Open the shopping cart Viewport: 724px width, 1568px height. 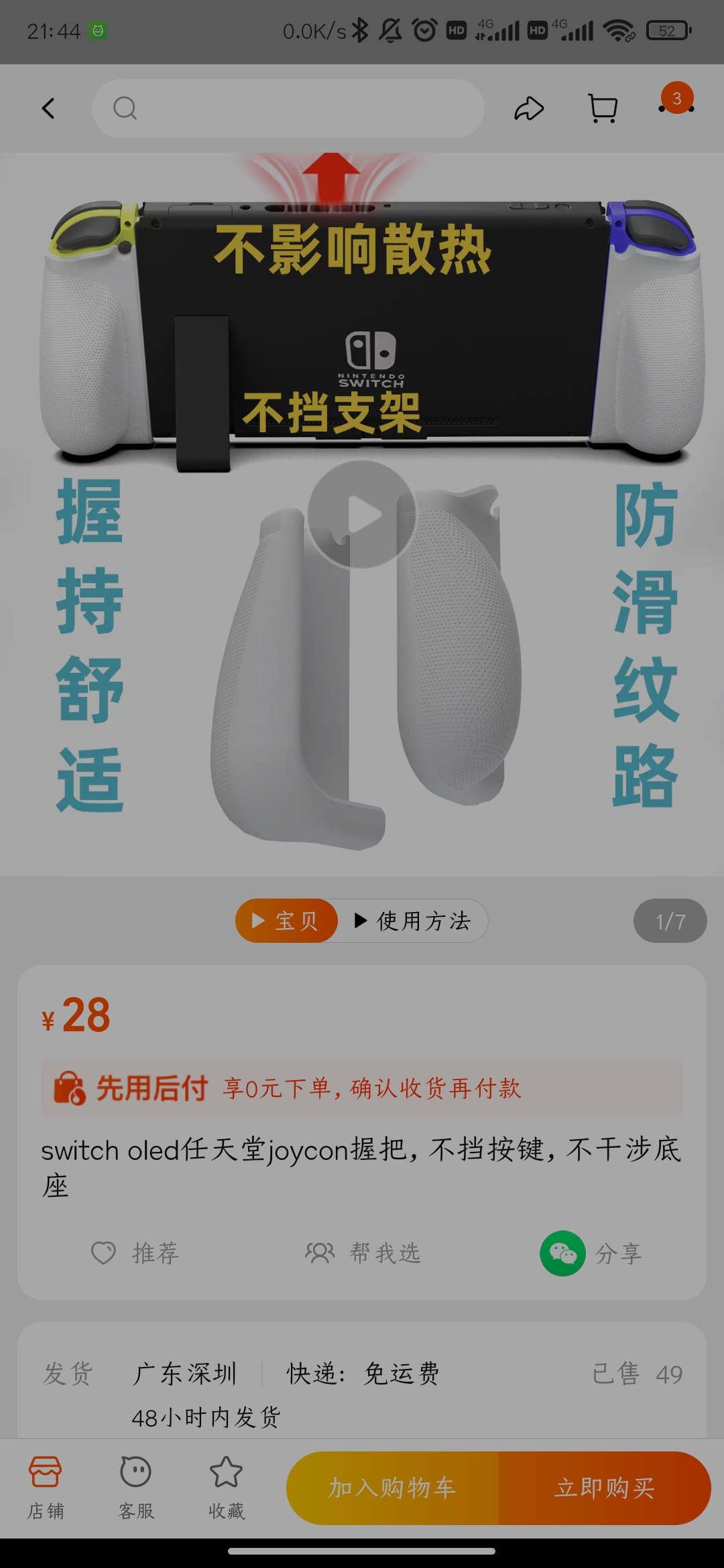coord(603,109)
